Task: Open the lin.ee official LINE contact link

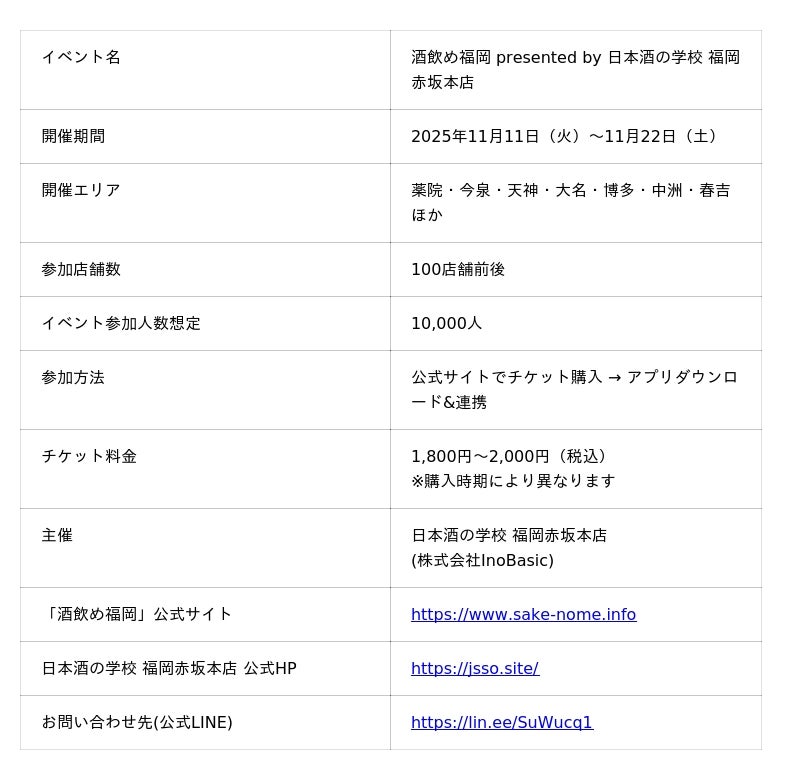Action: [x=501, y=722]
